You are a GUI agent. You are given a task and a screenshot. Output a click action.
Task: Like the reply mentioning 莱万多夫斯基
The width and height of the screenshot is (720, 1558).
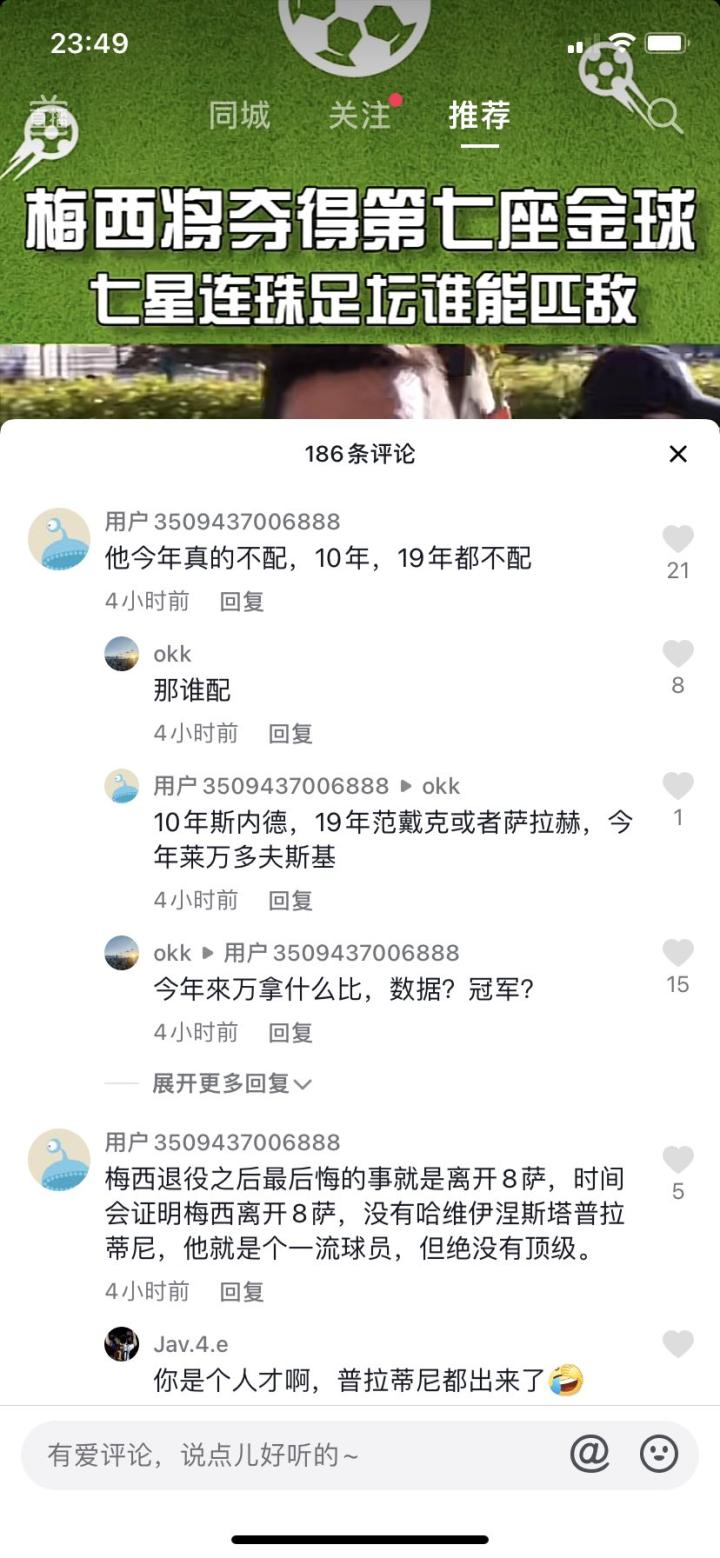[678, 787]
